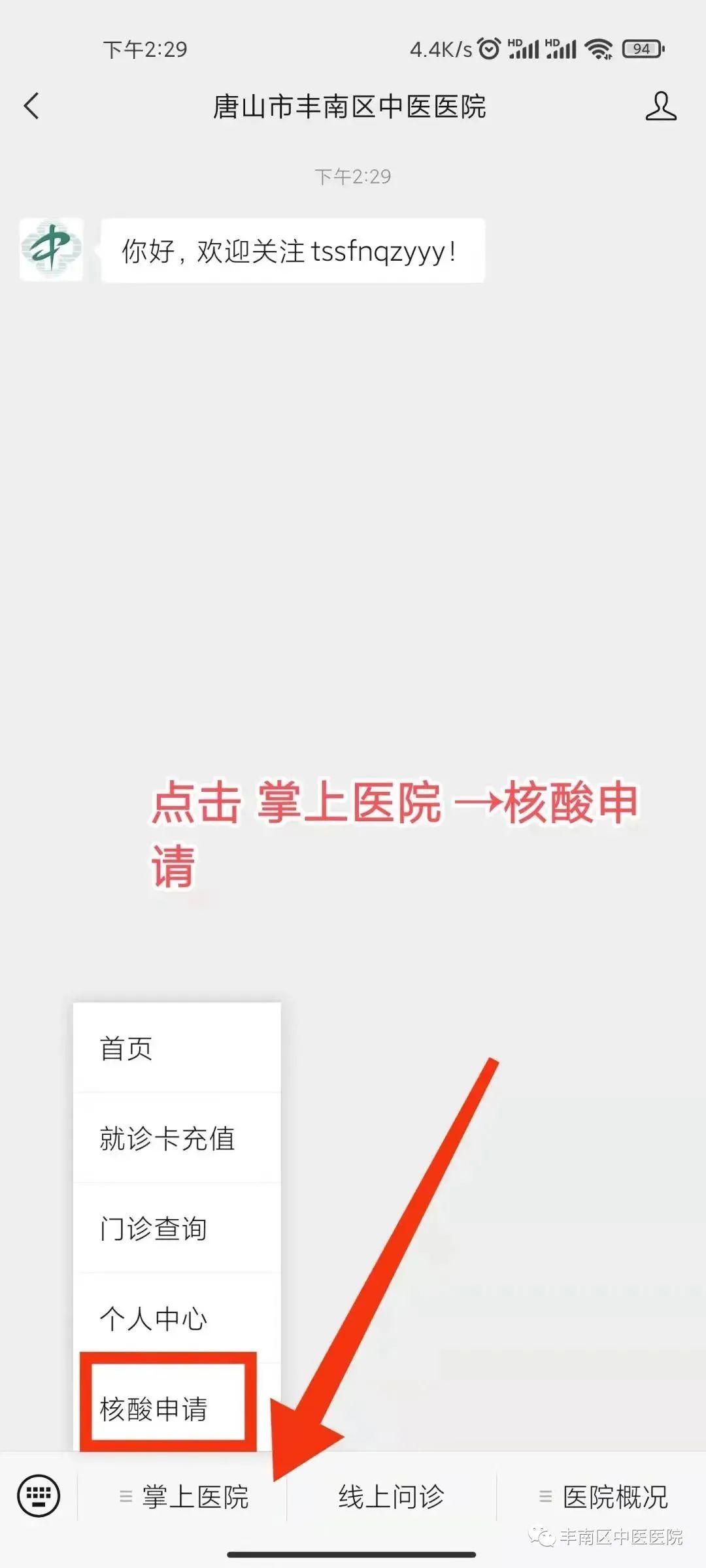
Task: Open the official account profile icon
Action: click(x=660, y=106)
